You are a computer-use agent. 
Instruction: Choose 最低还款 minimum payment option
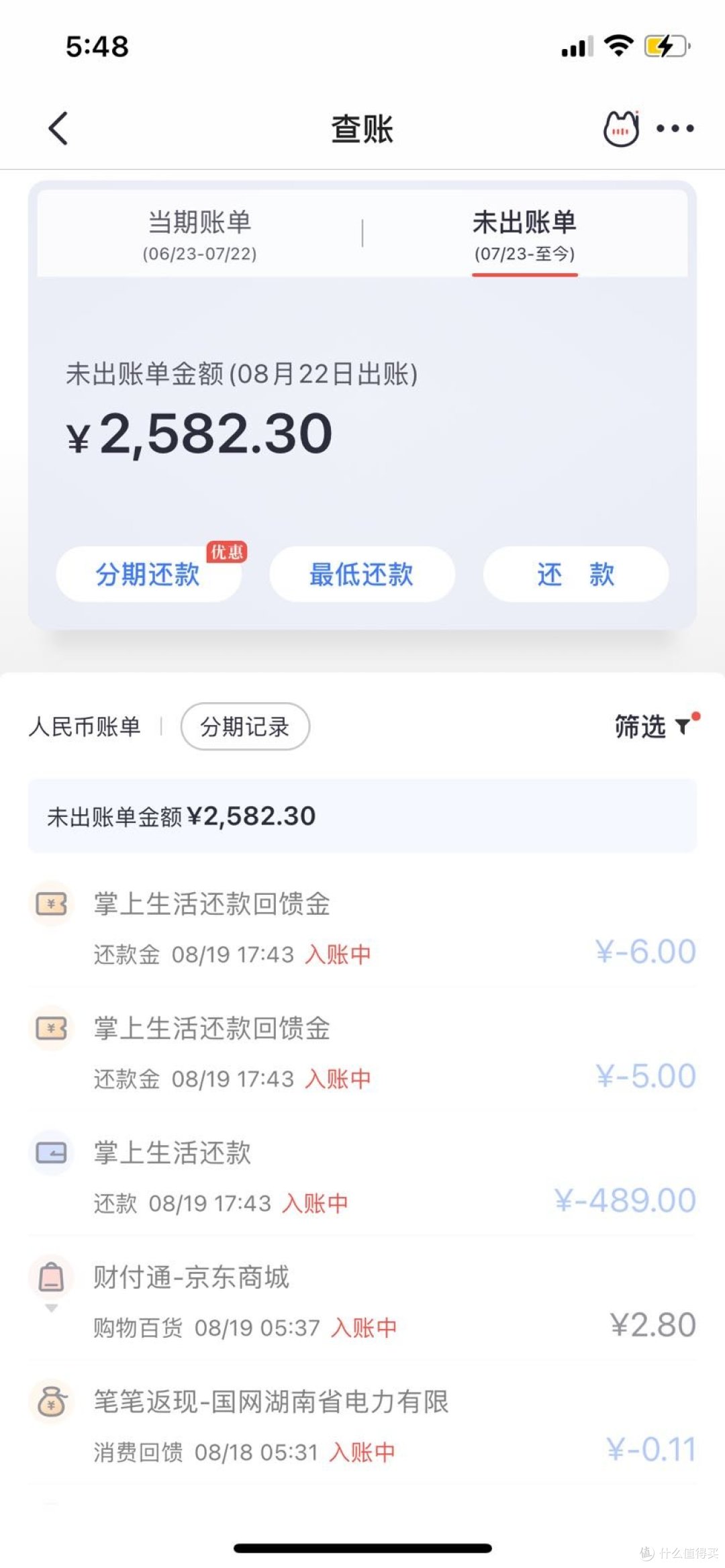pyautogui.click(x=361, y=575)
